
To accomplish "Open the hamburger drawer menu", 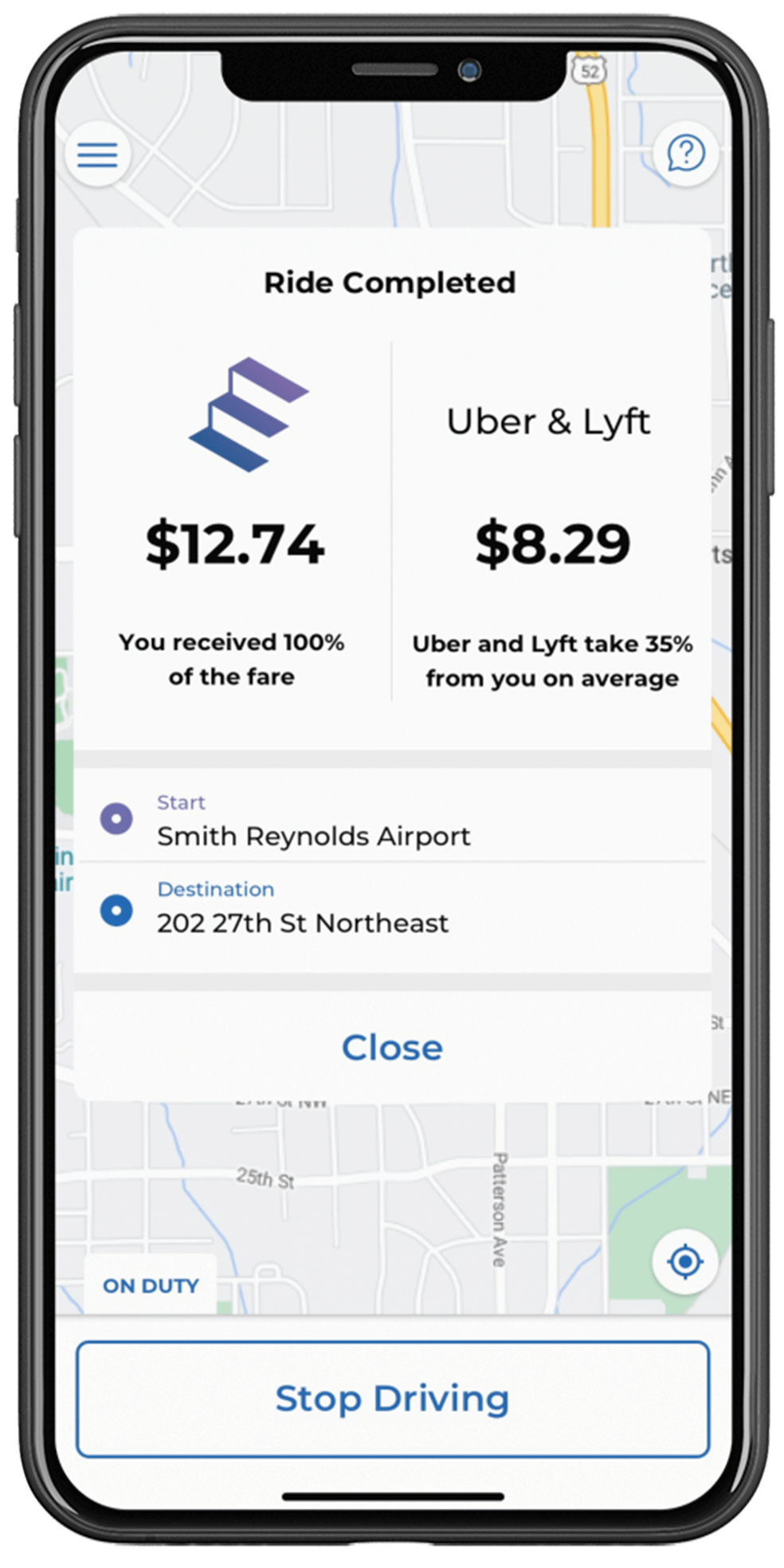I will 97,154.
